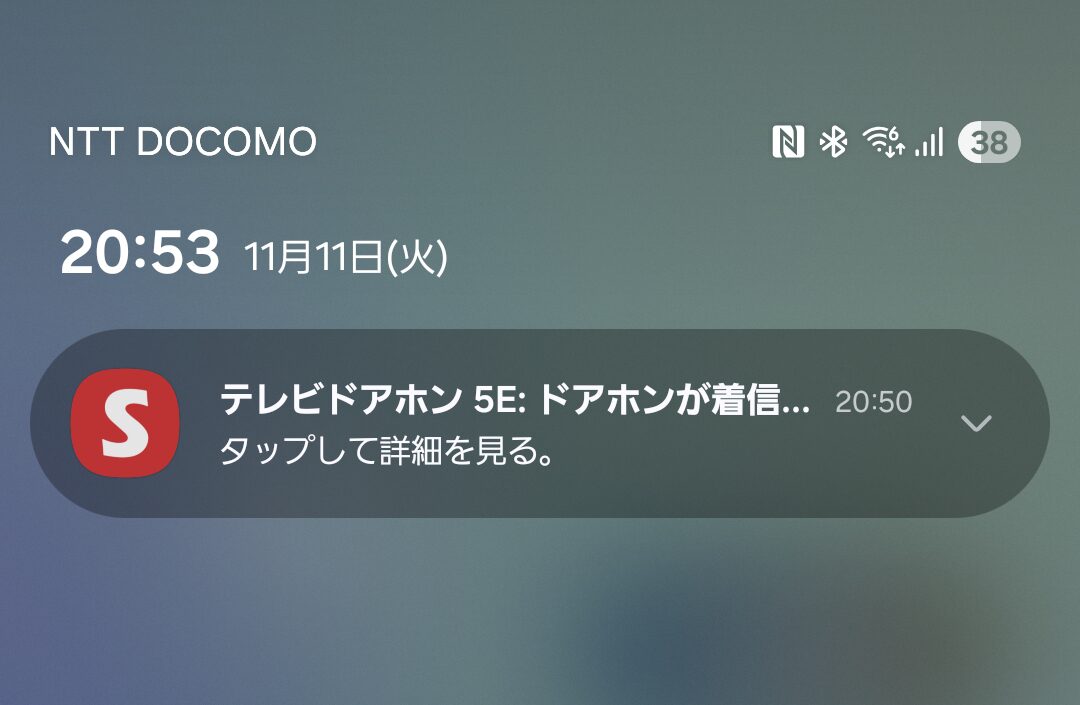The image size is (1080, 705).
Task: Expand the notification with the chevron
Action: pyautogui.click(x=975, y=424)
